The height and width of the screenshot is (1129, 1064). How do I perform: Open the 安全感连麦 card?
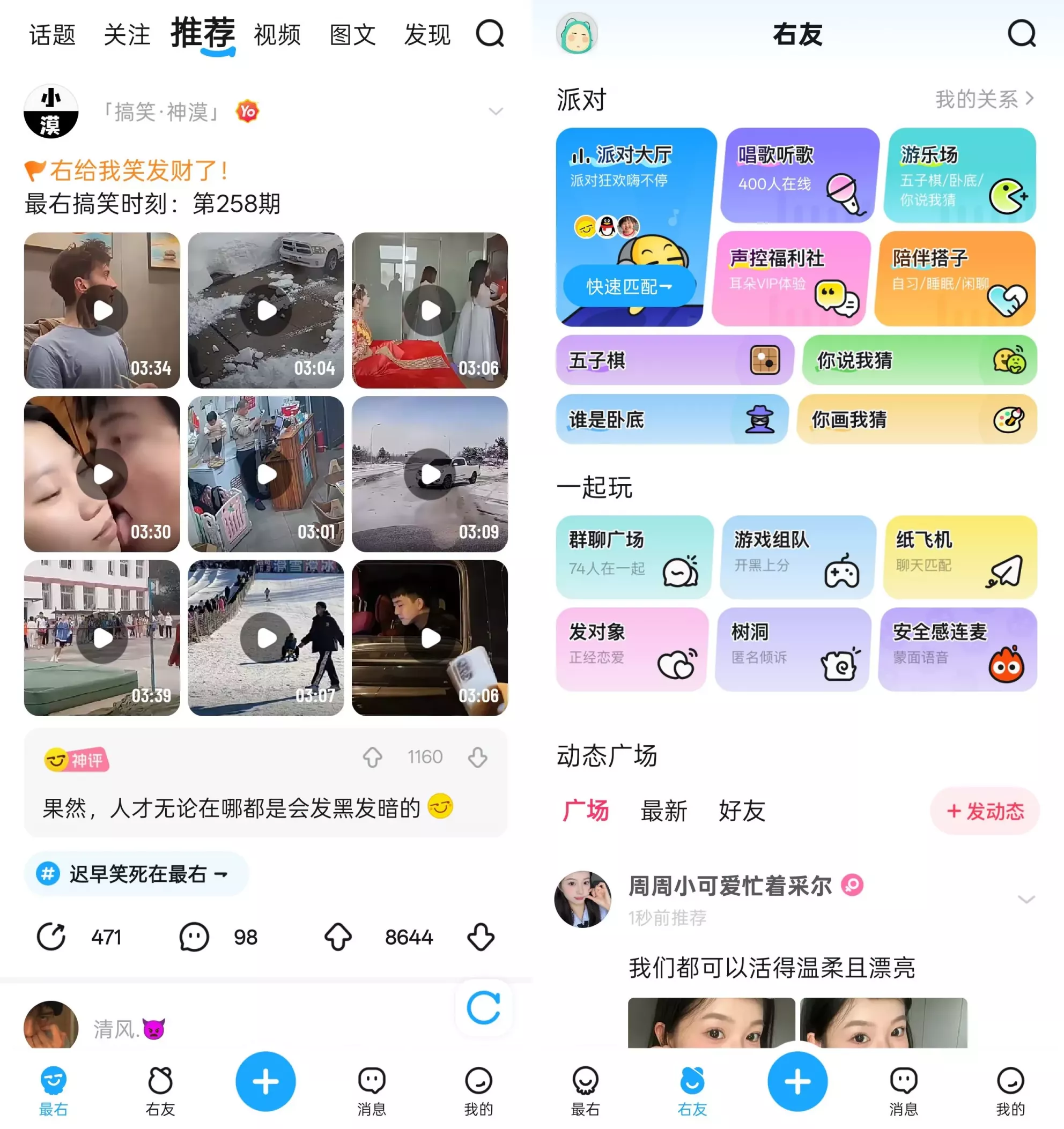click(957, 649)
